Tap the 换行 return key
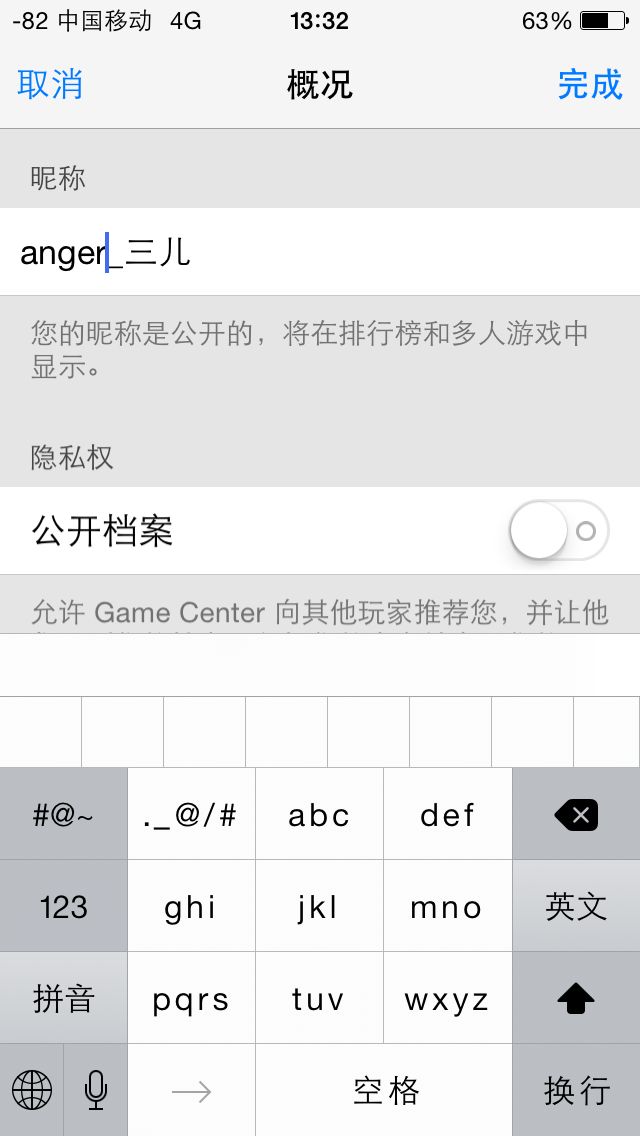The height and width of the screenshot is (1136, 640). 576,1090
